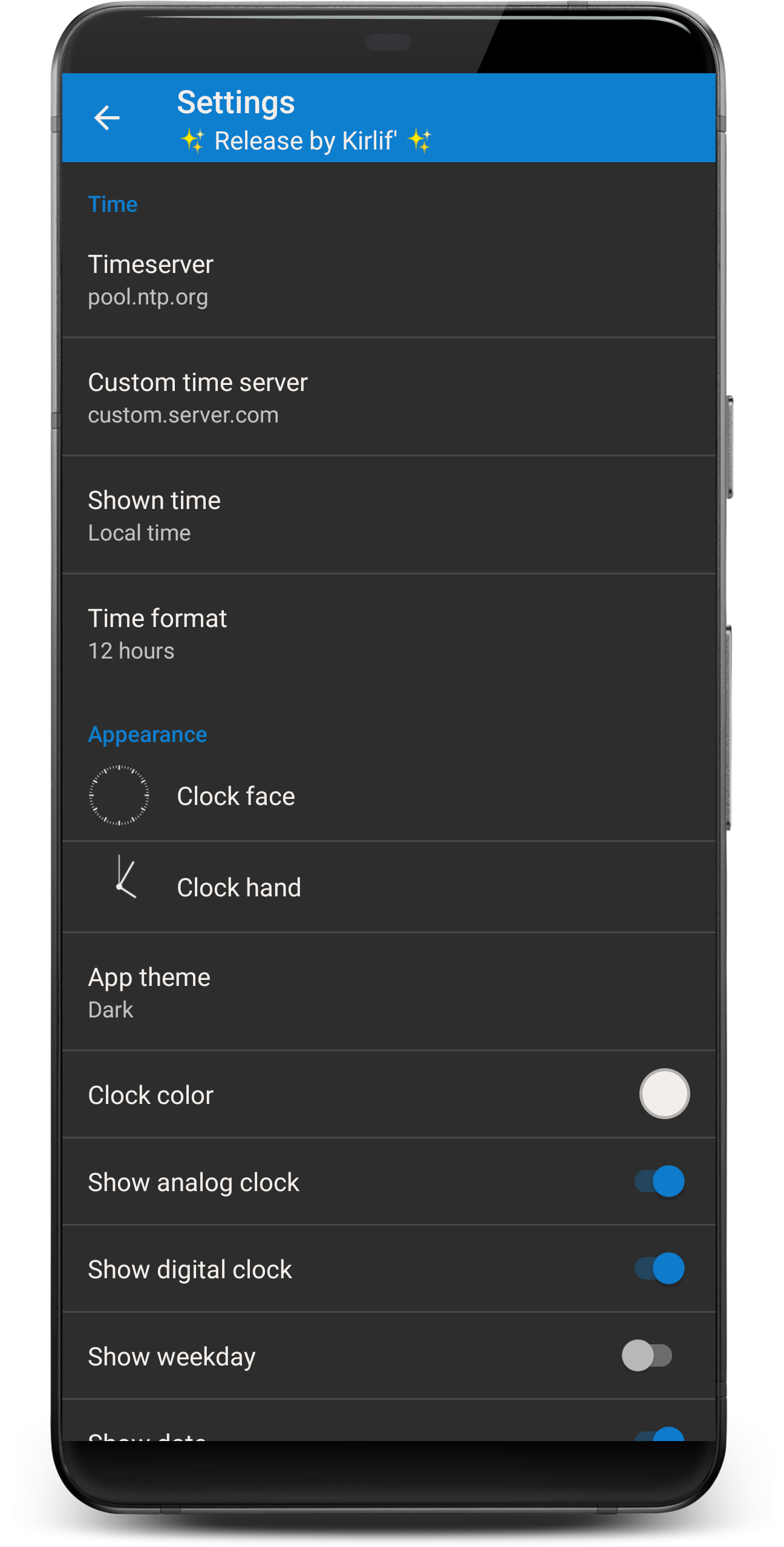784x1547 pixels.
Task: Disable Show analog clock
Action: tap(659, 1181)
